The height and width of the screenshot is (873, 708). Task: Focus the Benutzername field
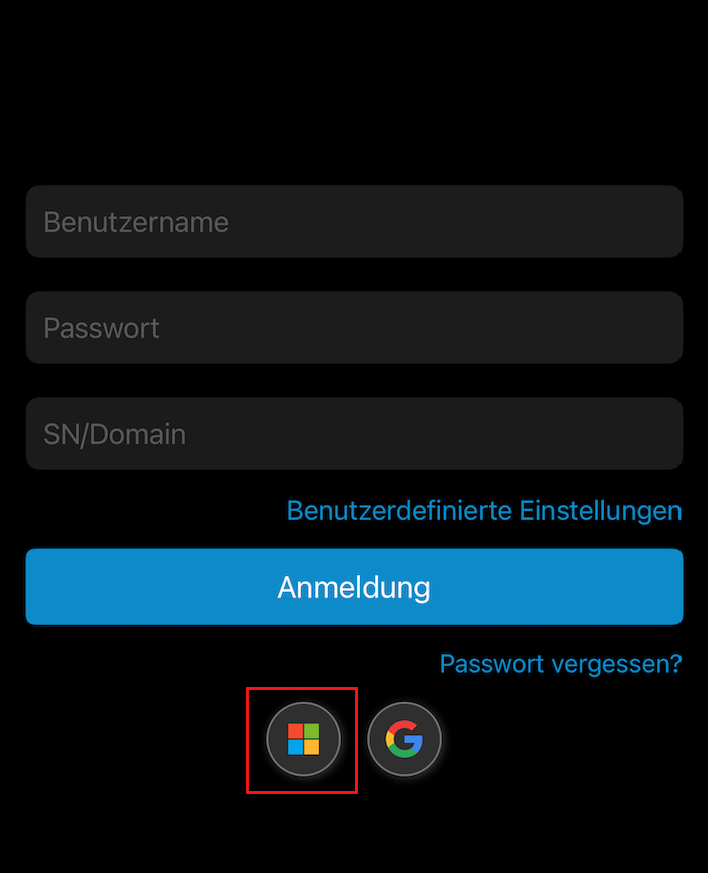click(354, 222)
